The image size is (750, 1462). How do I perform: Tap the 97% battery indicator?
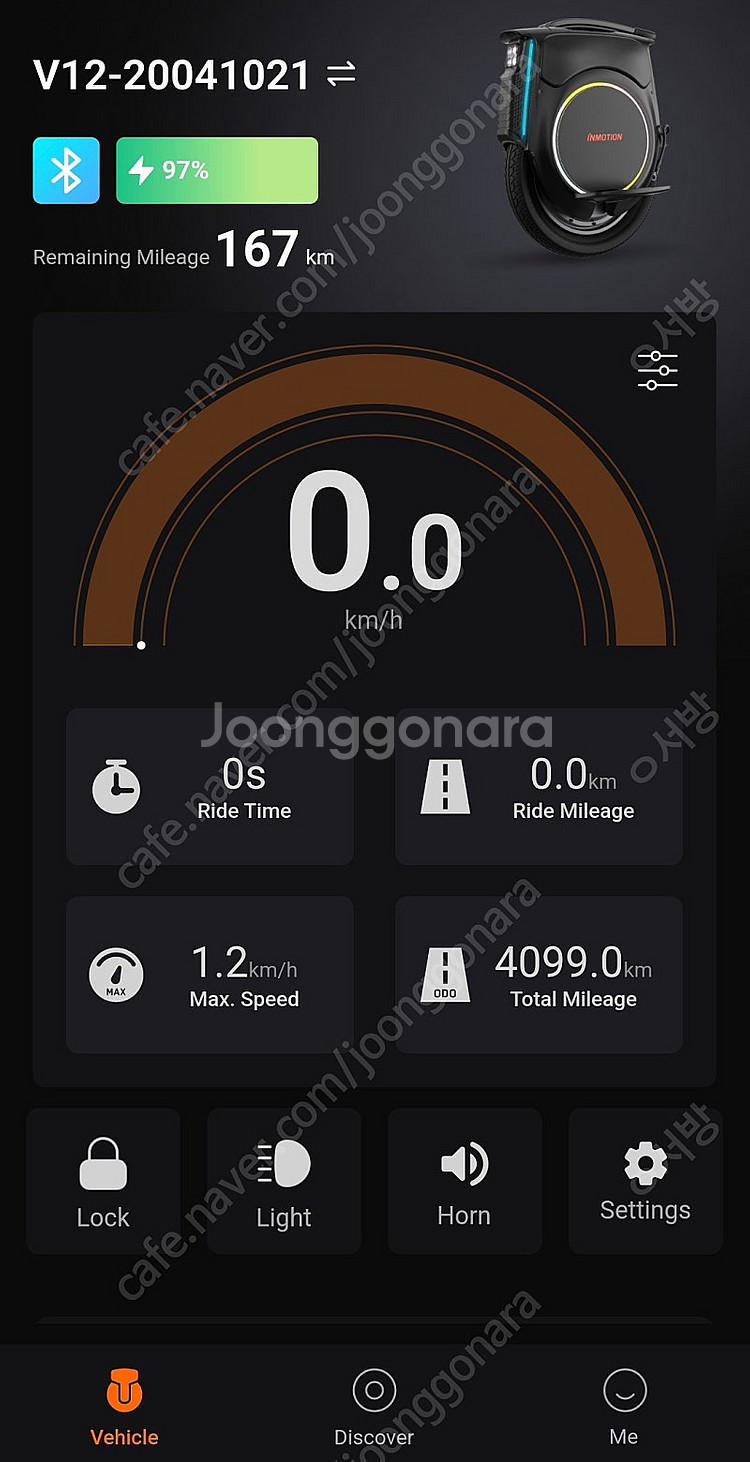[x=217, y=170]
